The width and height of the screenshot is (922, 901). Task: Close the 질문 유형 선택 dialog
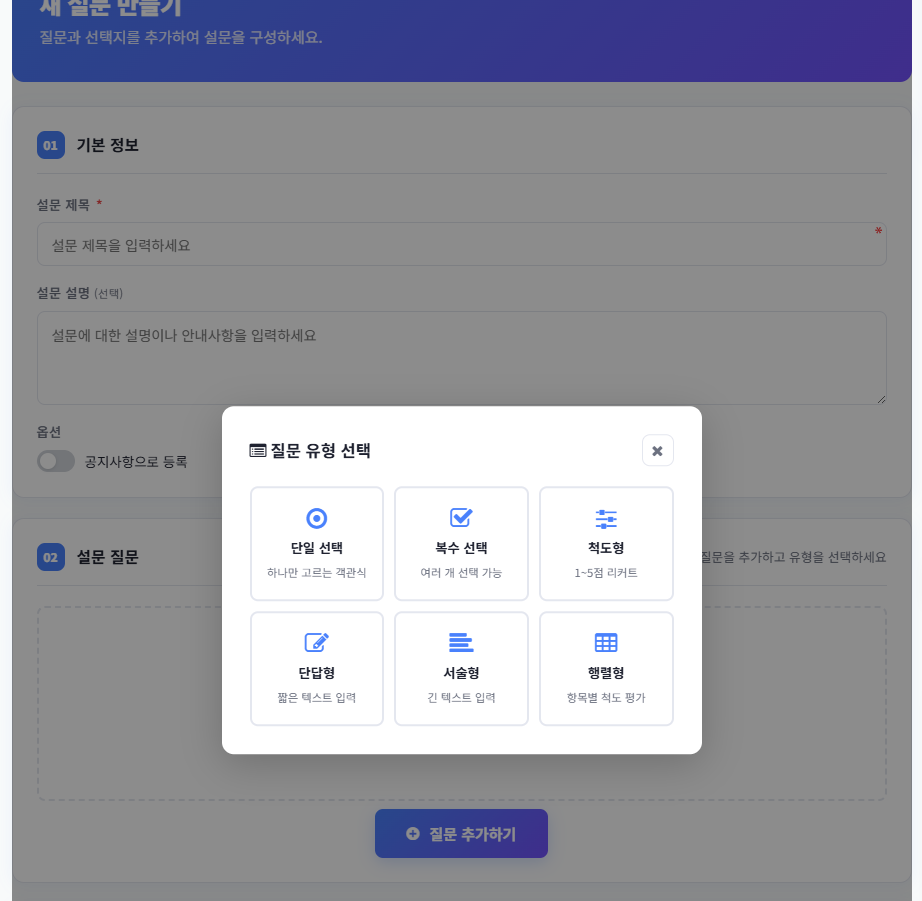657,450
